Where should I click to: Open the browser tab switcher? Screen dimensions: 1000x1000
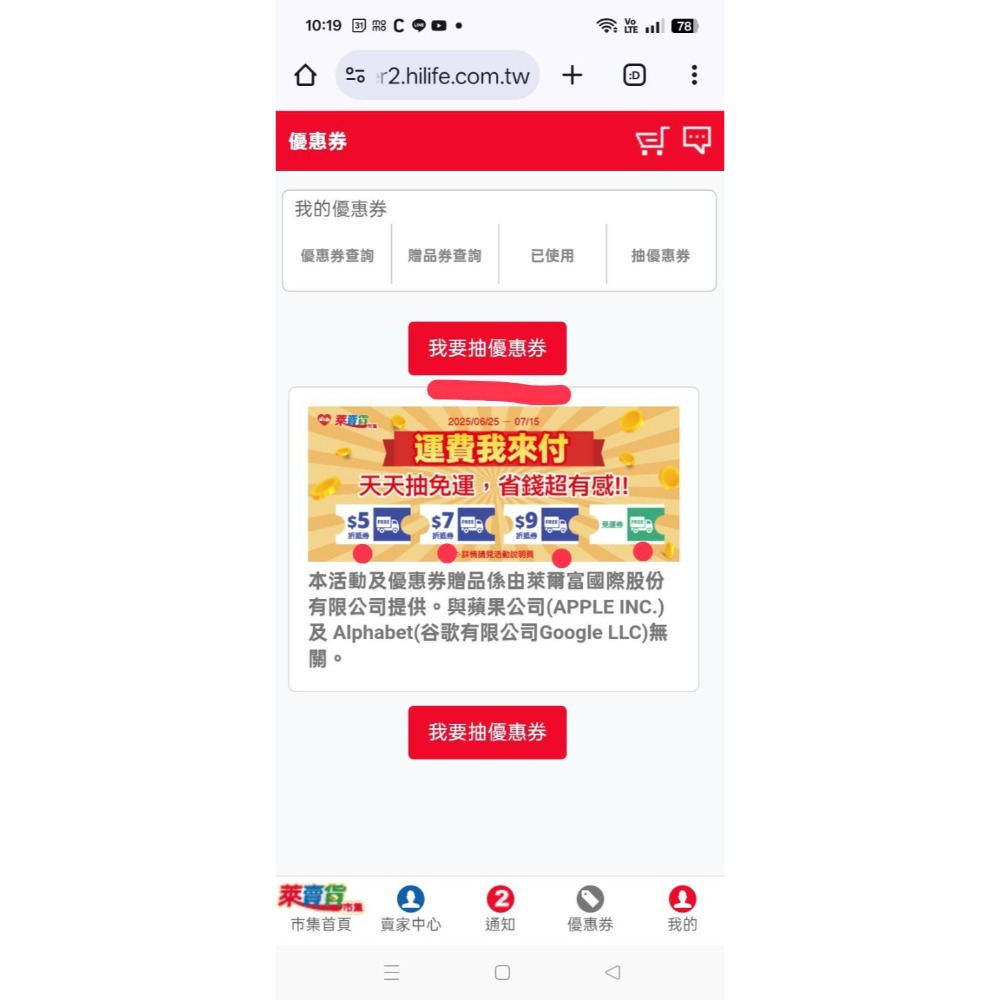coord(634,75)
